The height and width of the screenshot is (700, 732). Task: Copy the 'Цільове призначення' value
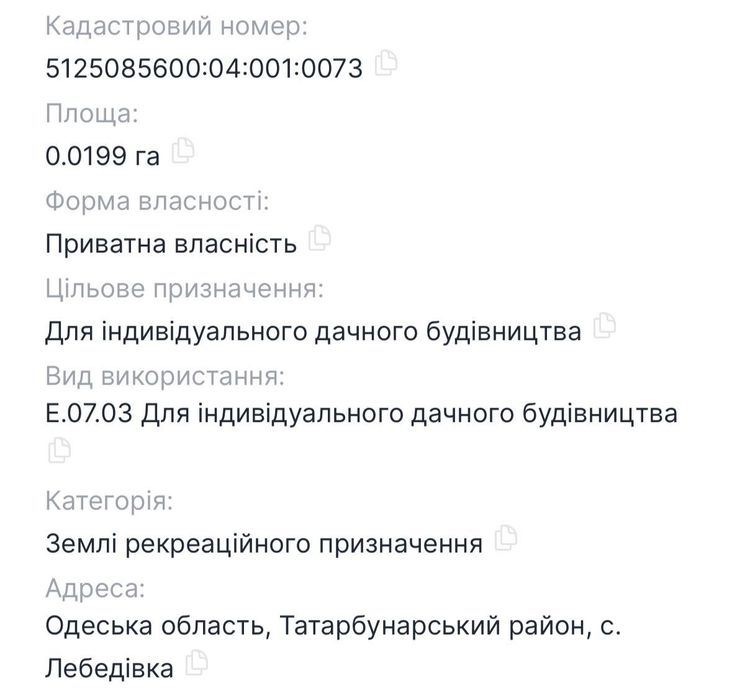[x=604, y=326]
